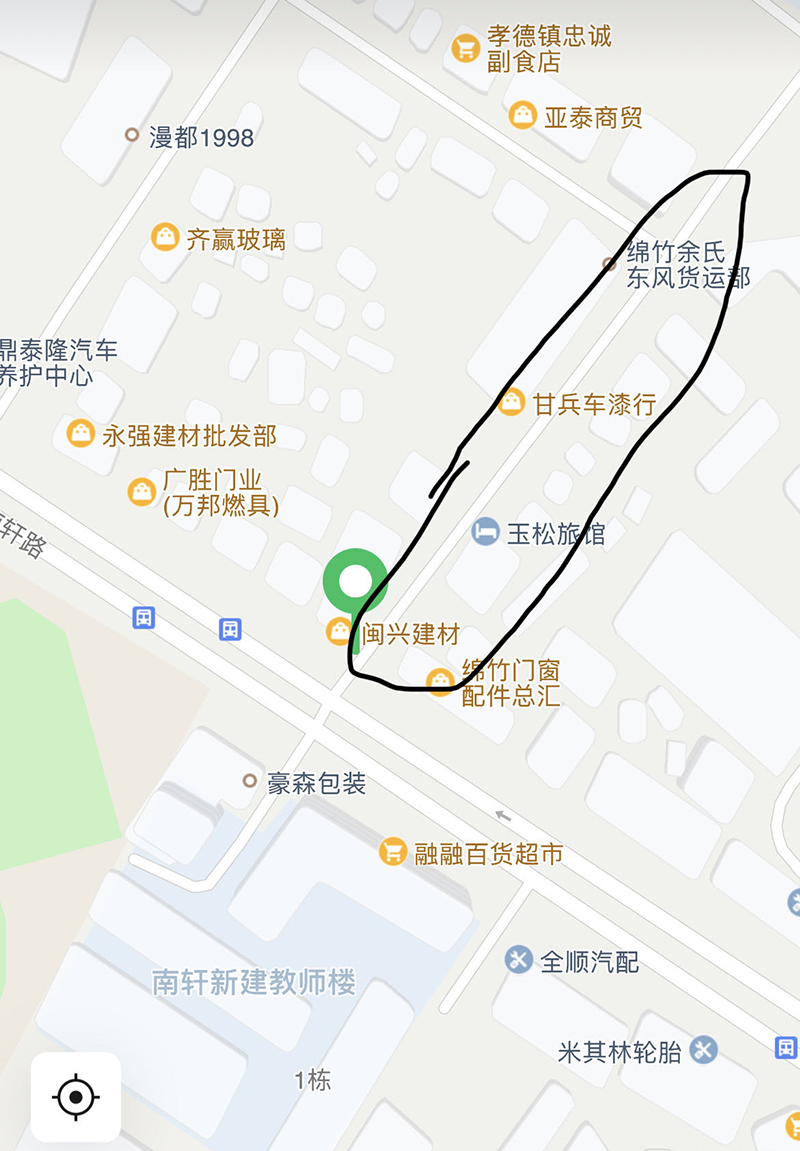Viewport: 800px width, 1151px height.
Task: Tap the green location pin marker
Action: click(x=354, y=582)
